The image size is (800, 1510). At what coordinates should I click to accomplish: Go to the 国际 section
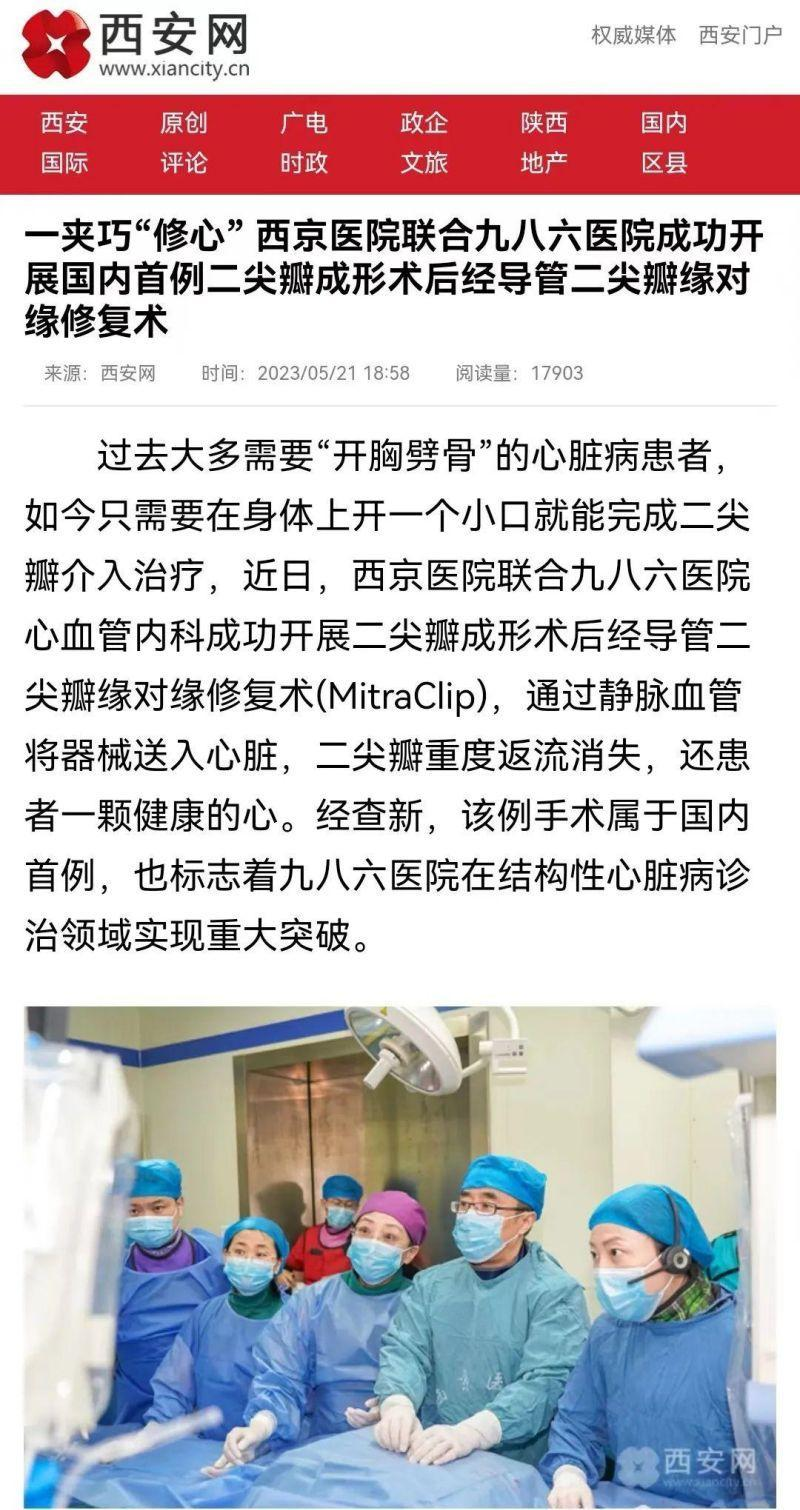point(64,162)
